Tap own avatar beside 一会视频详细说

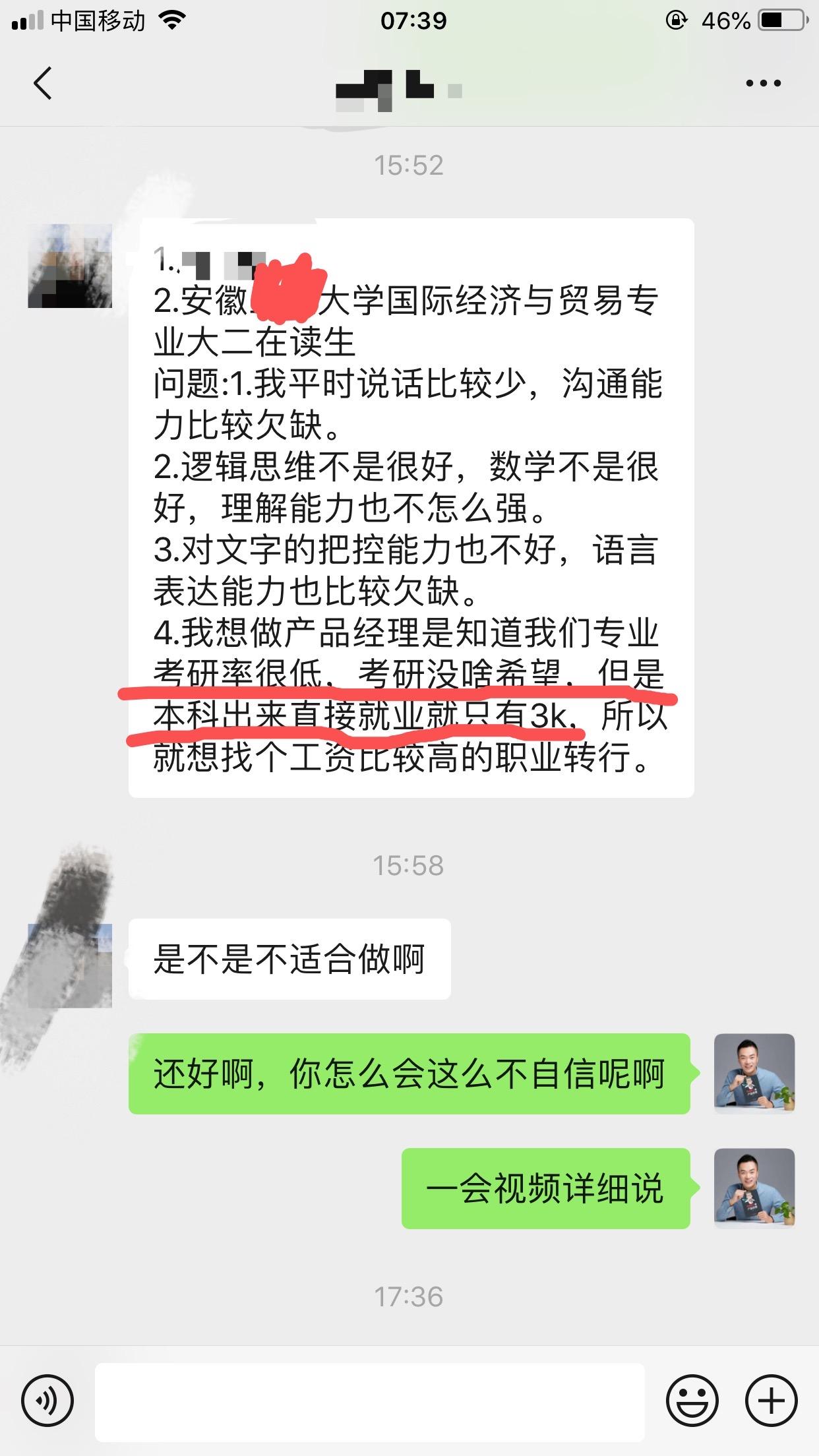pos(754,1188)
